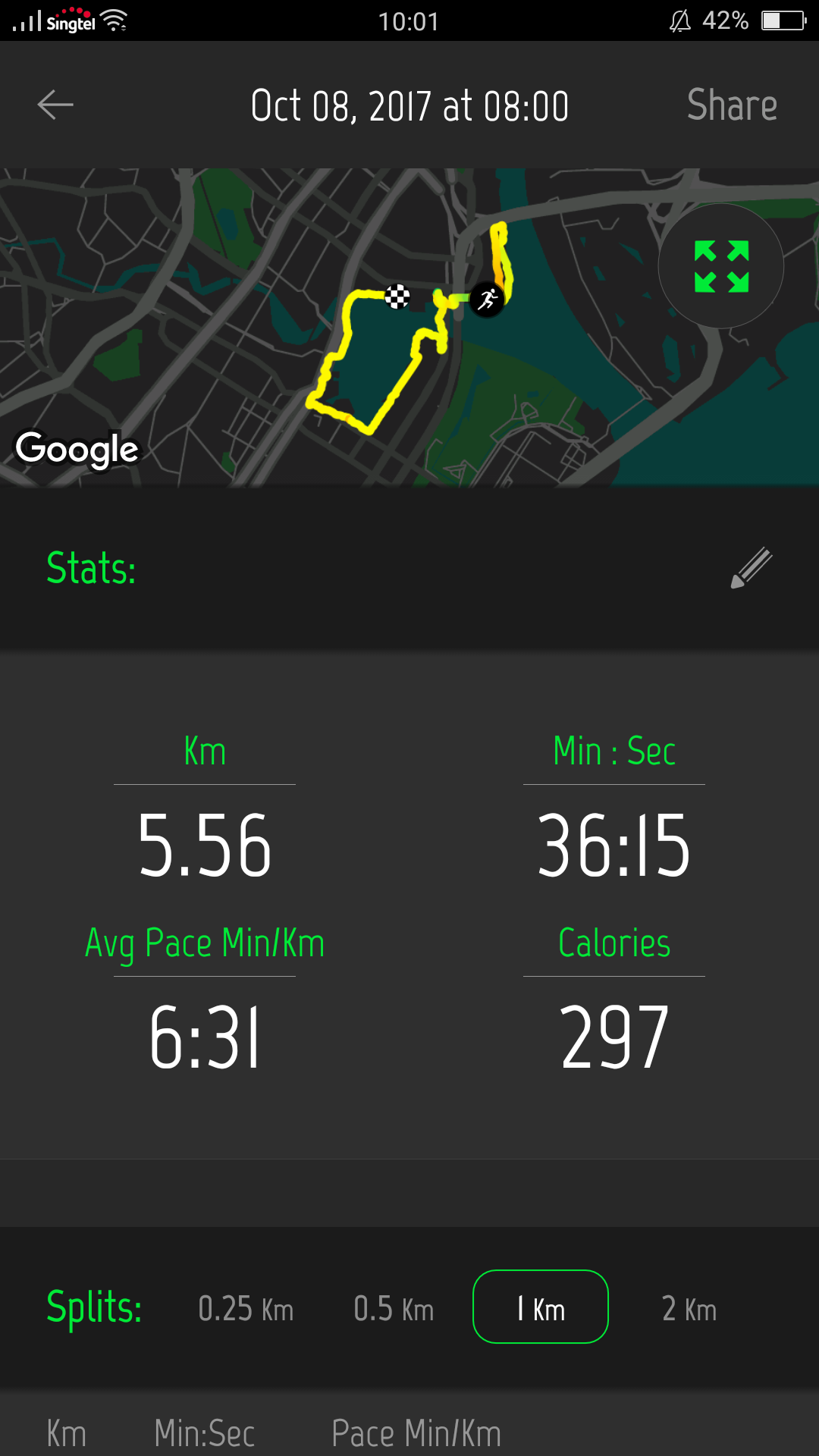Go back using the arrow
The height and width of the screenshot is (1456, 819).
click(55, 105)
